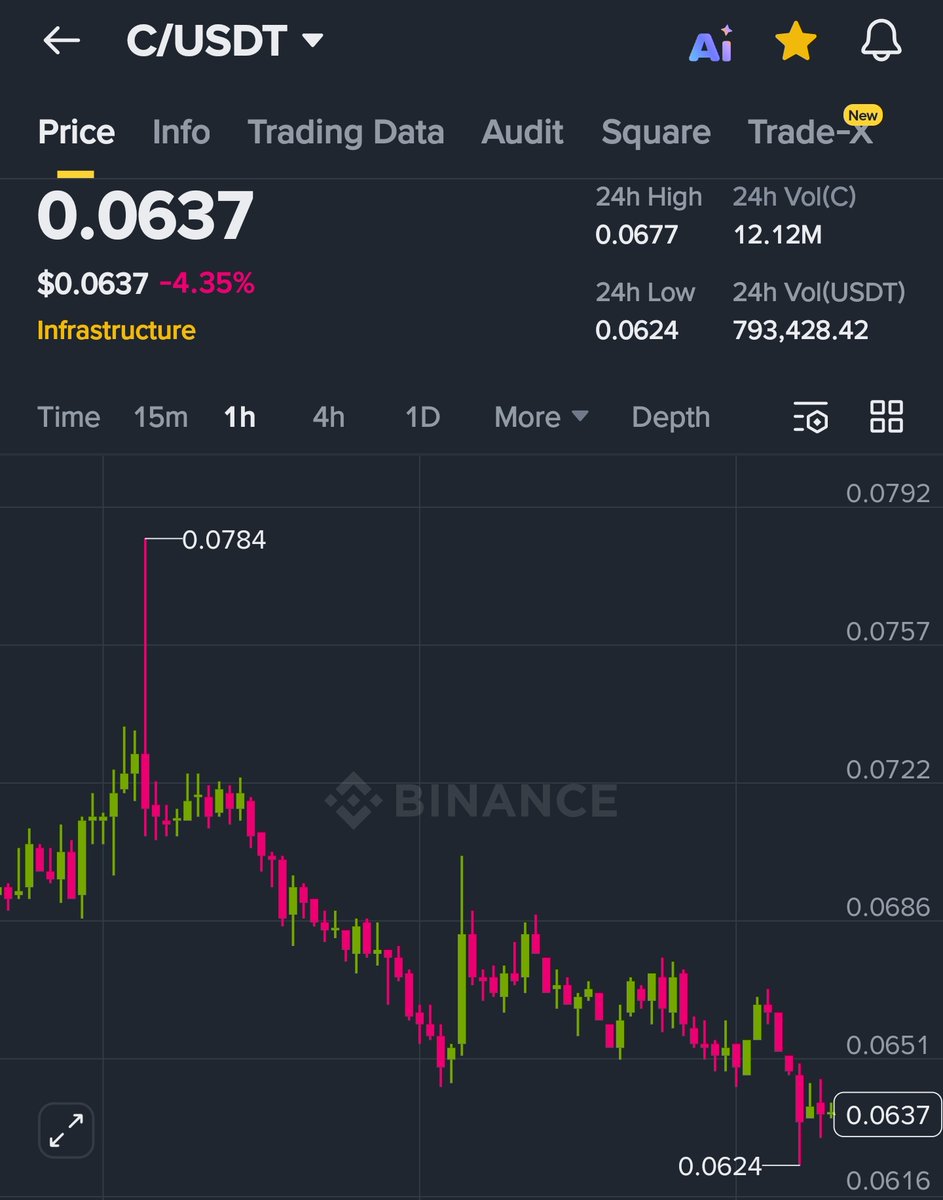943x1200 pixels.
Task: Select the Time chart view
Action: tap(69, 417)
